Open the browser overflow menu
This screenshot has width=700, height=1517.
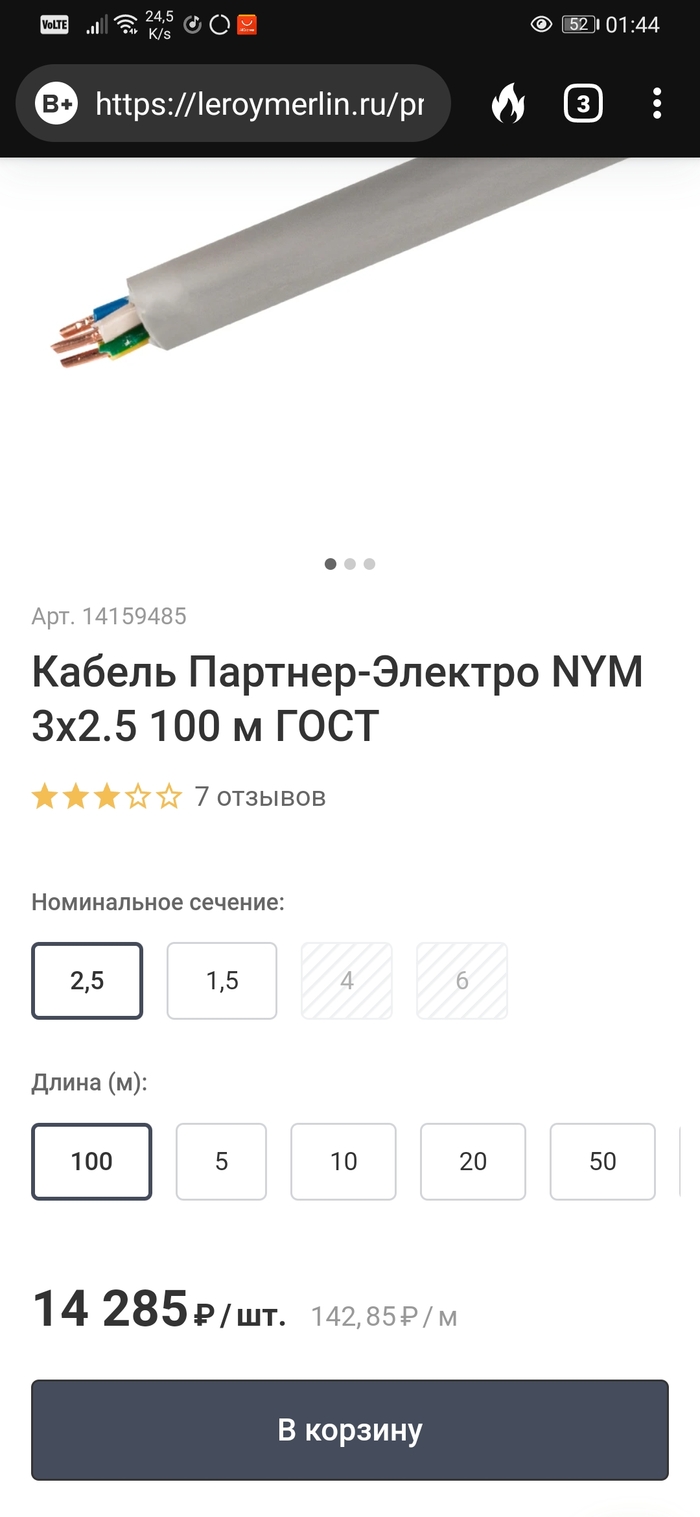point(657,104)
